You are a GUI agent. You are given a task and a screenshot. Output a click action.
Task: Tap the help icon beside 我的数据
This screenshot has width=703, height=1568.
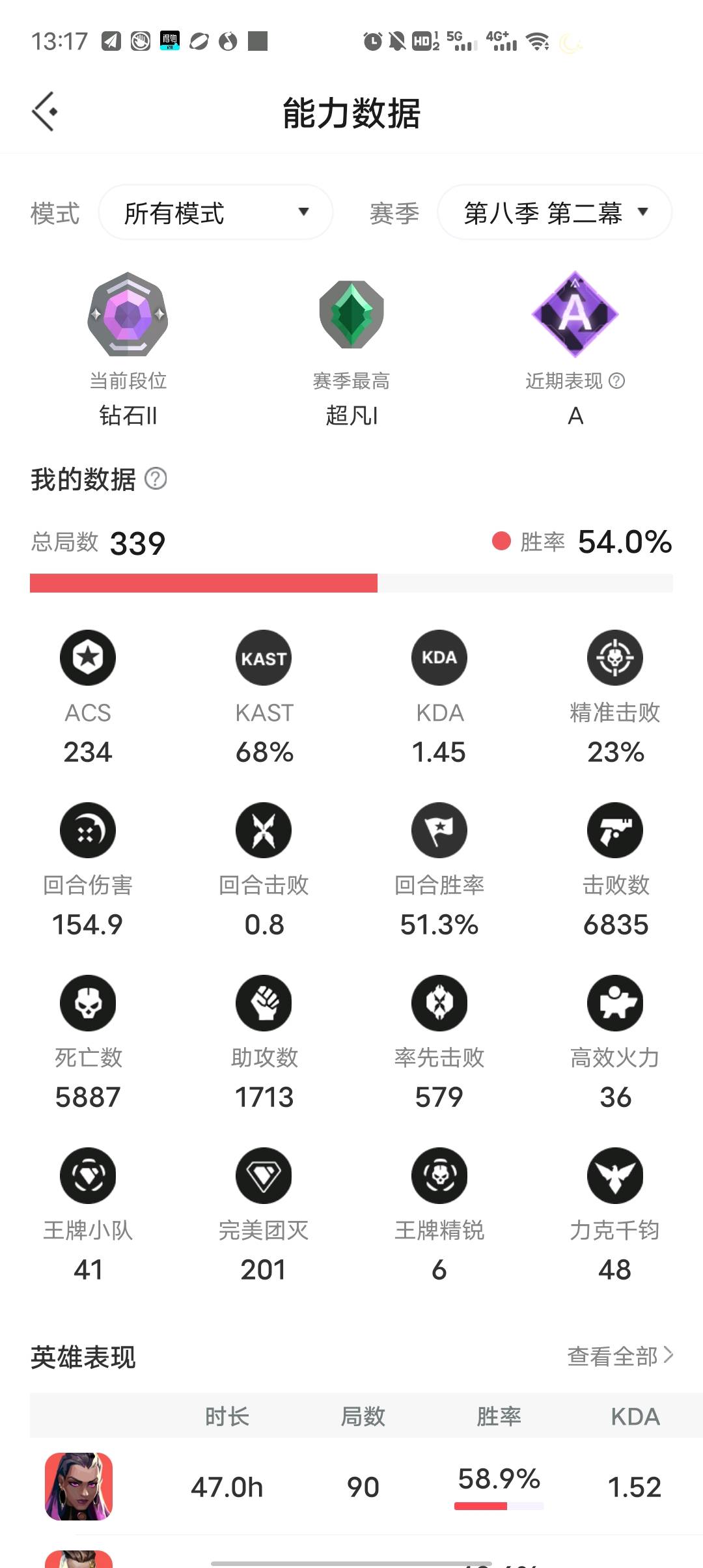(156, 479)
